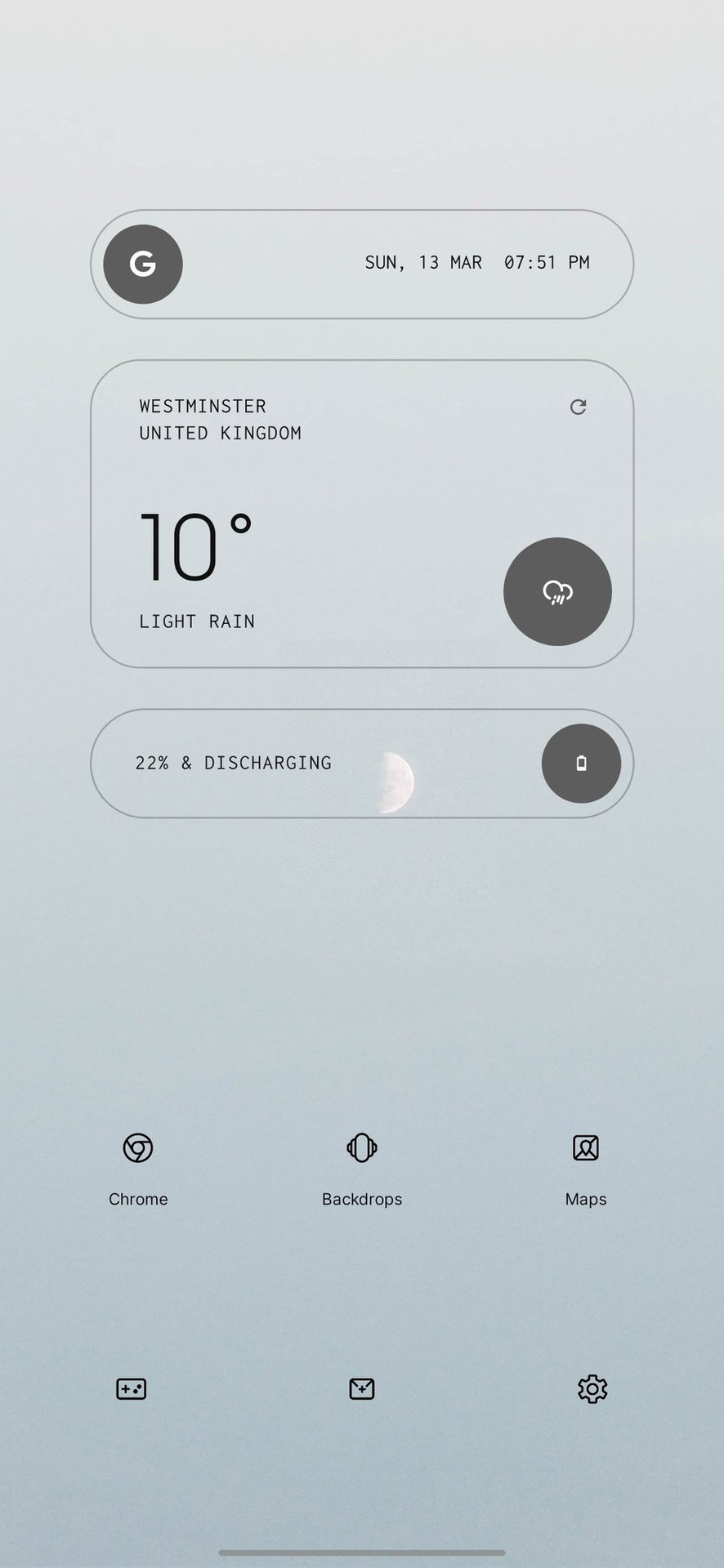The height and width of the screenshot is (1568, 724).
Task: Tap the date and time widget
Action: [x=476, y=263]
